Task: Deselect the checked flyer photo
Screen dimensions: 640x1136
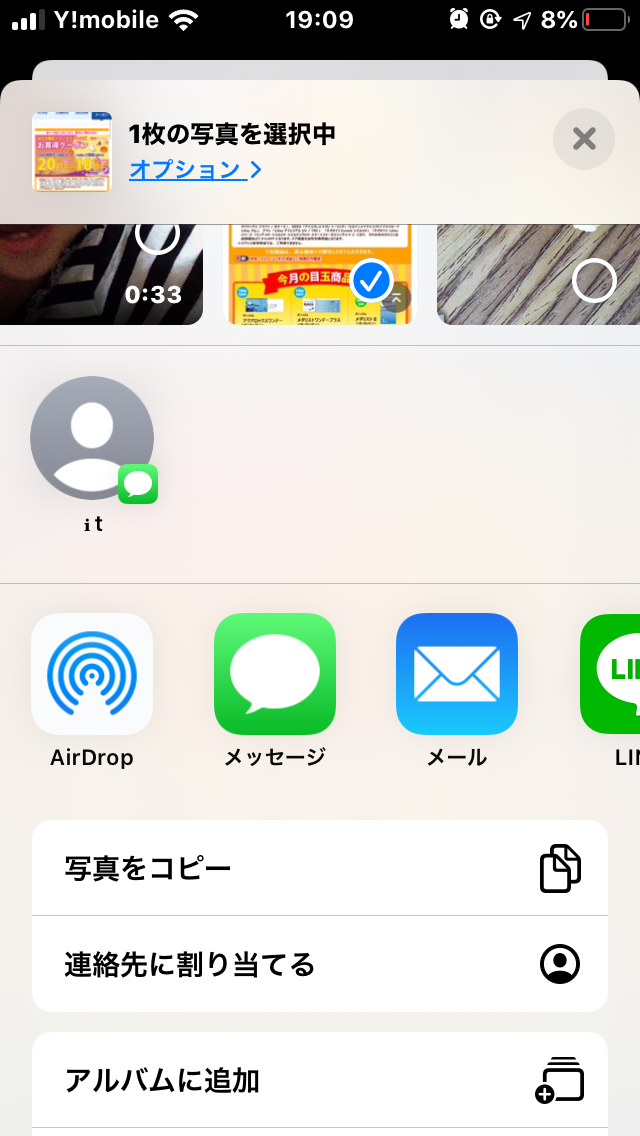Action: [372, 281]
